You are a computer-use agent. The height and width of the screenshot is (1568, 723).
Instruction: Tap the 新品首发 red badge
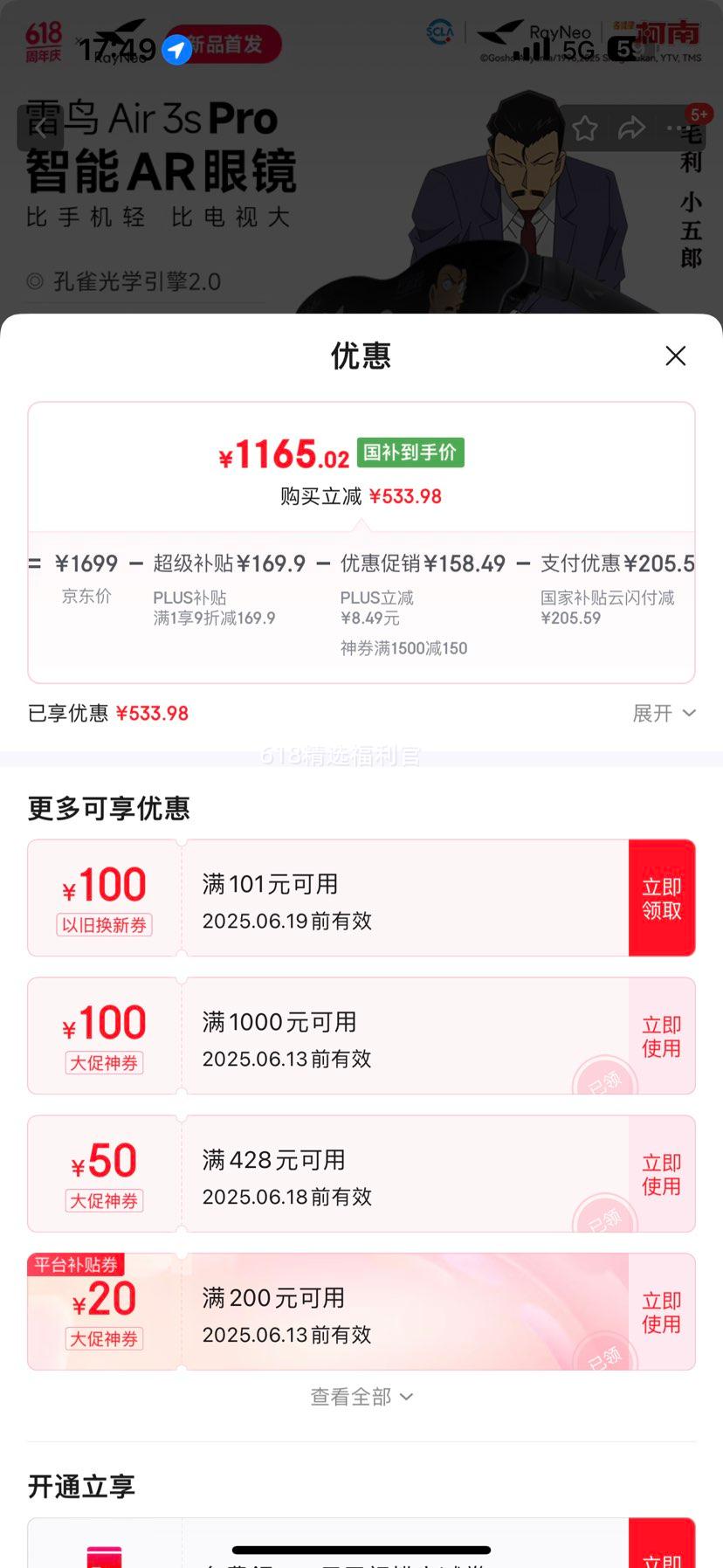tap(229, 45)
